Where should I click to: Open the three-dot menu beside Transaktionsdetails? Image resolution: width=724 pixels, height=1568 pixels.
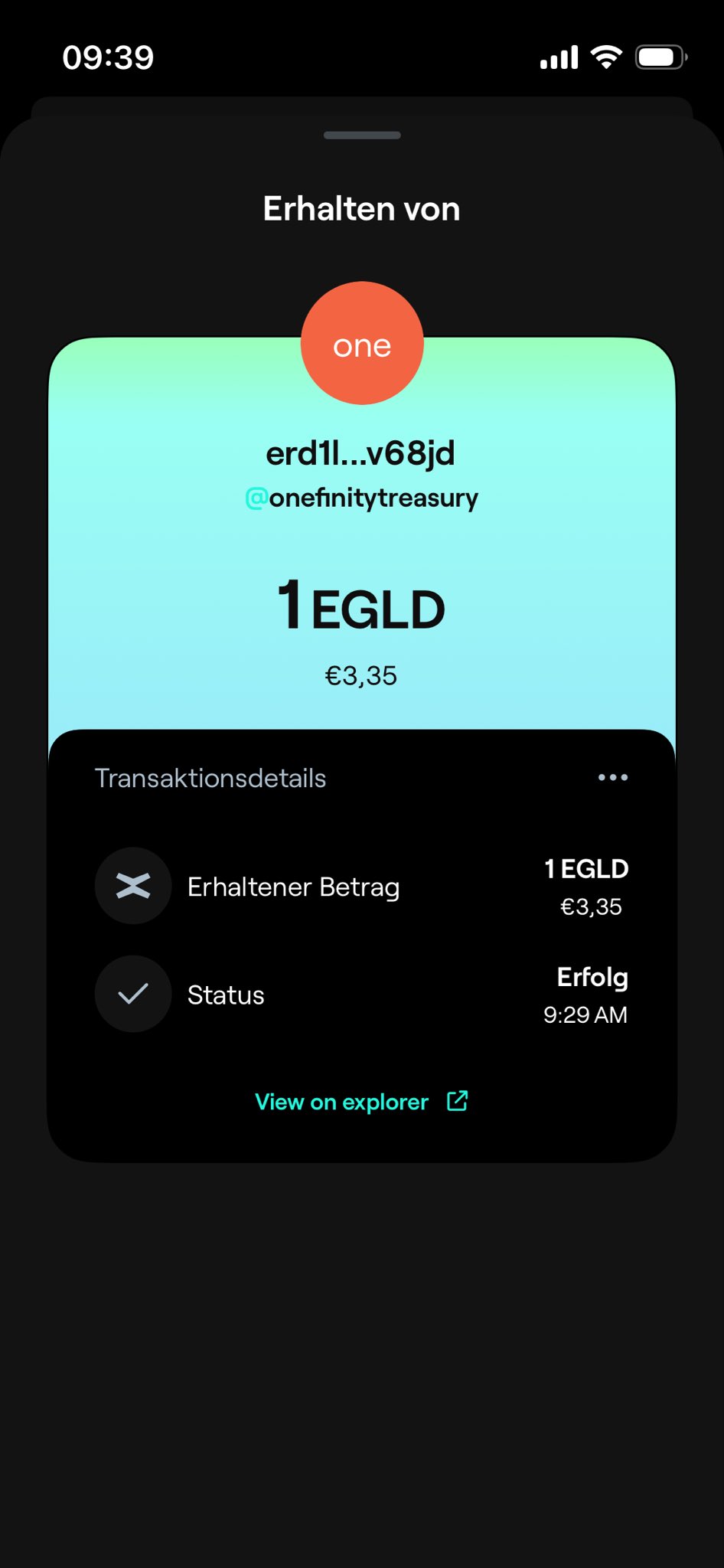pos(613,777)
